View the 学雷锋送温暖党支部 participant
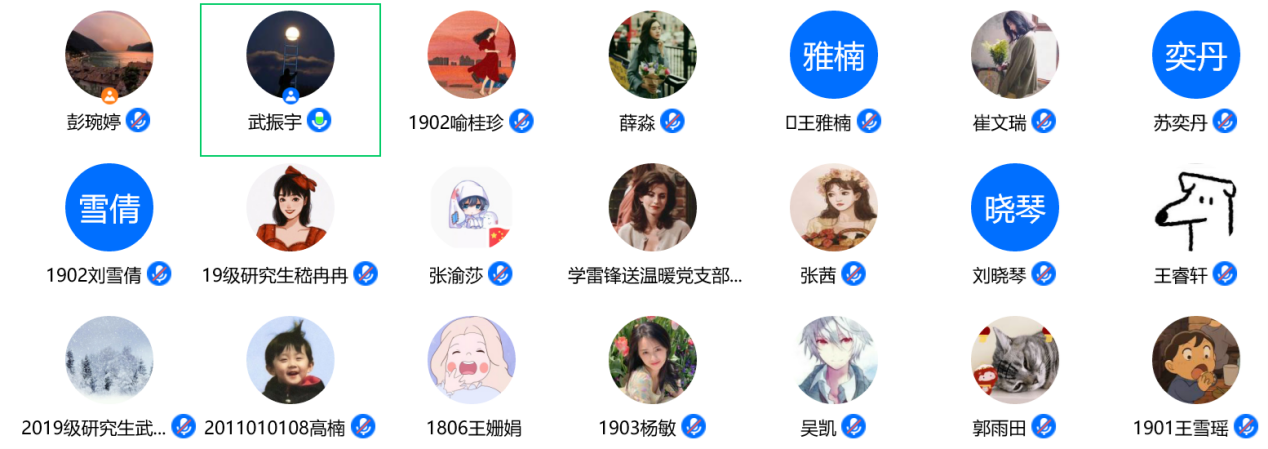 click(652, 208)
